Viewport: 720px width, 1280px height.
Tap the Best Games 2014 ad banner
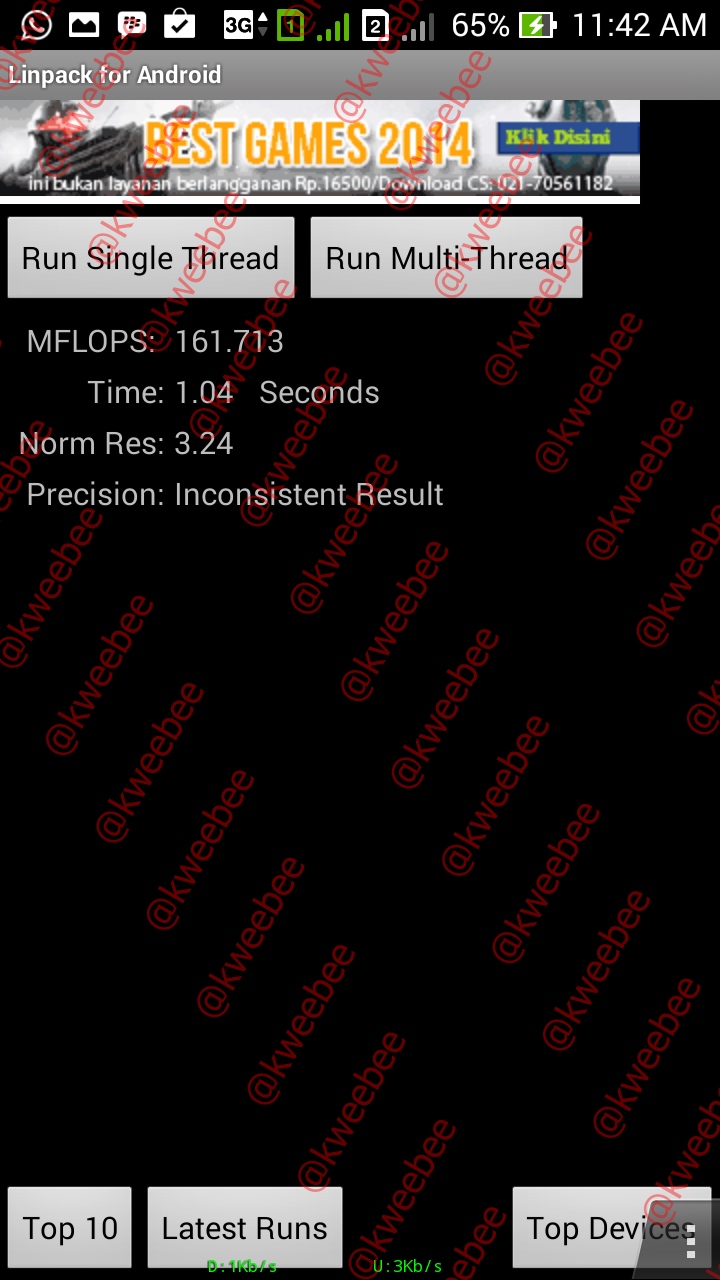click(320, 150)
